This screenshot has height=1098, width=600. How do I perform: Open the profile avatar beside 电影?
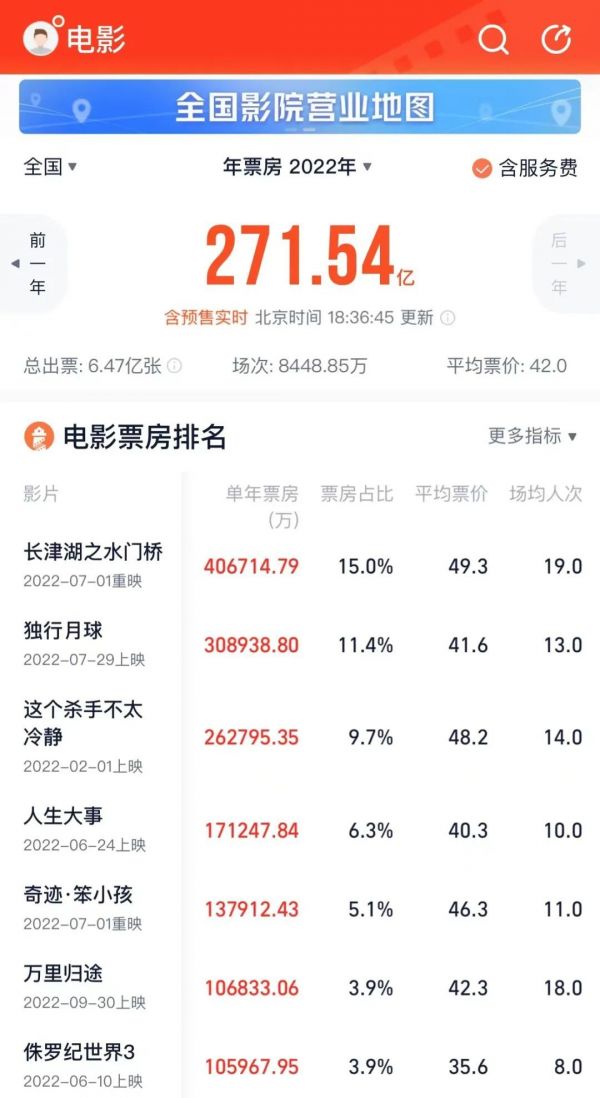(41, 38)
